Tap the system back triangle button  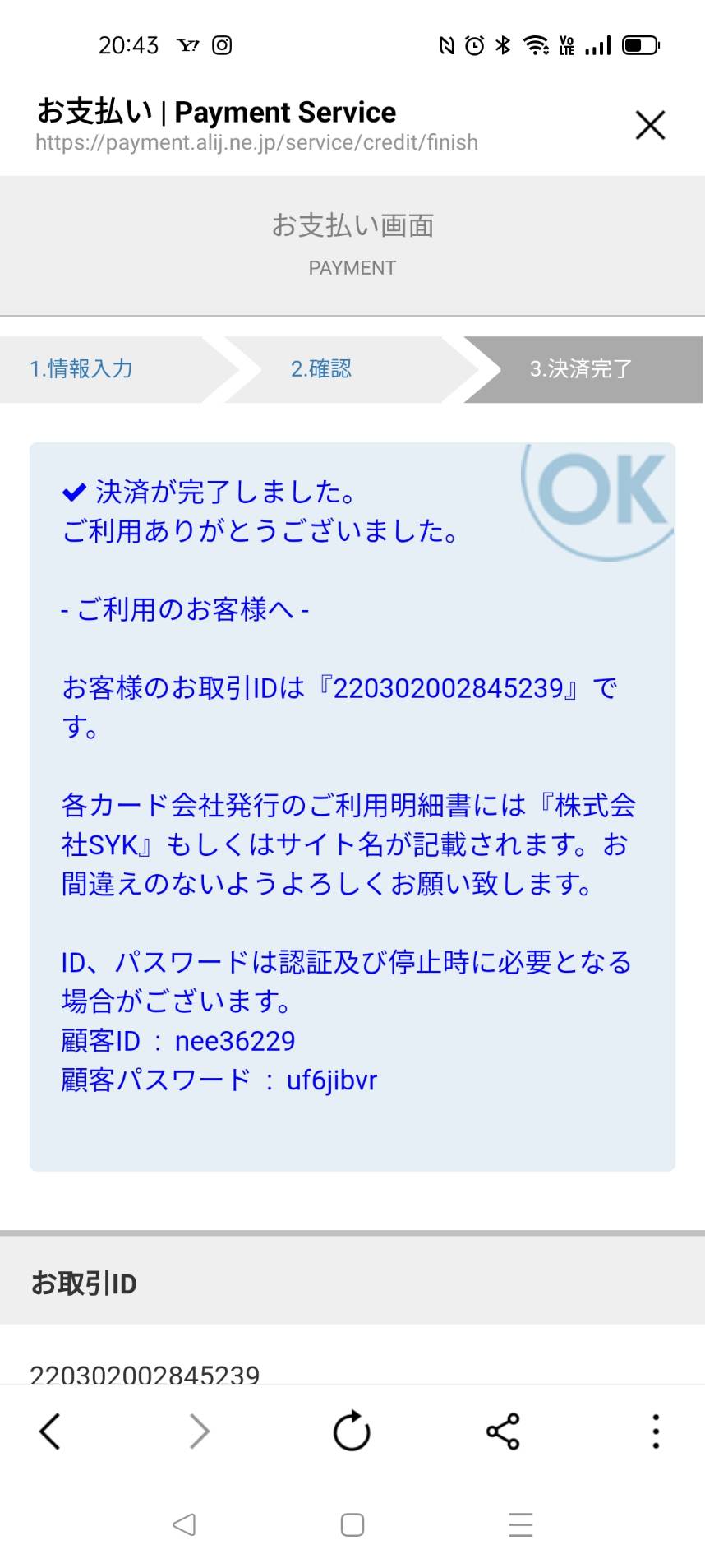pos(184,1524)
